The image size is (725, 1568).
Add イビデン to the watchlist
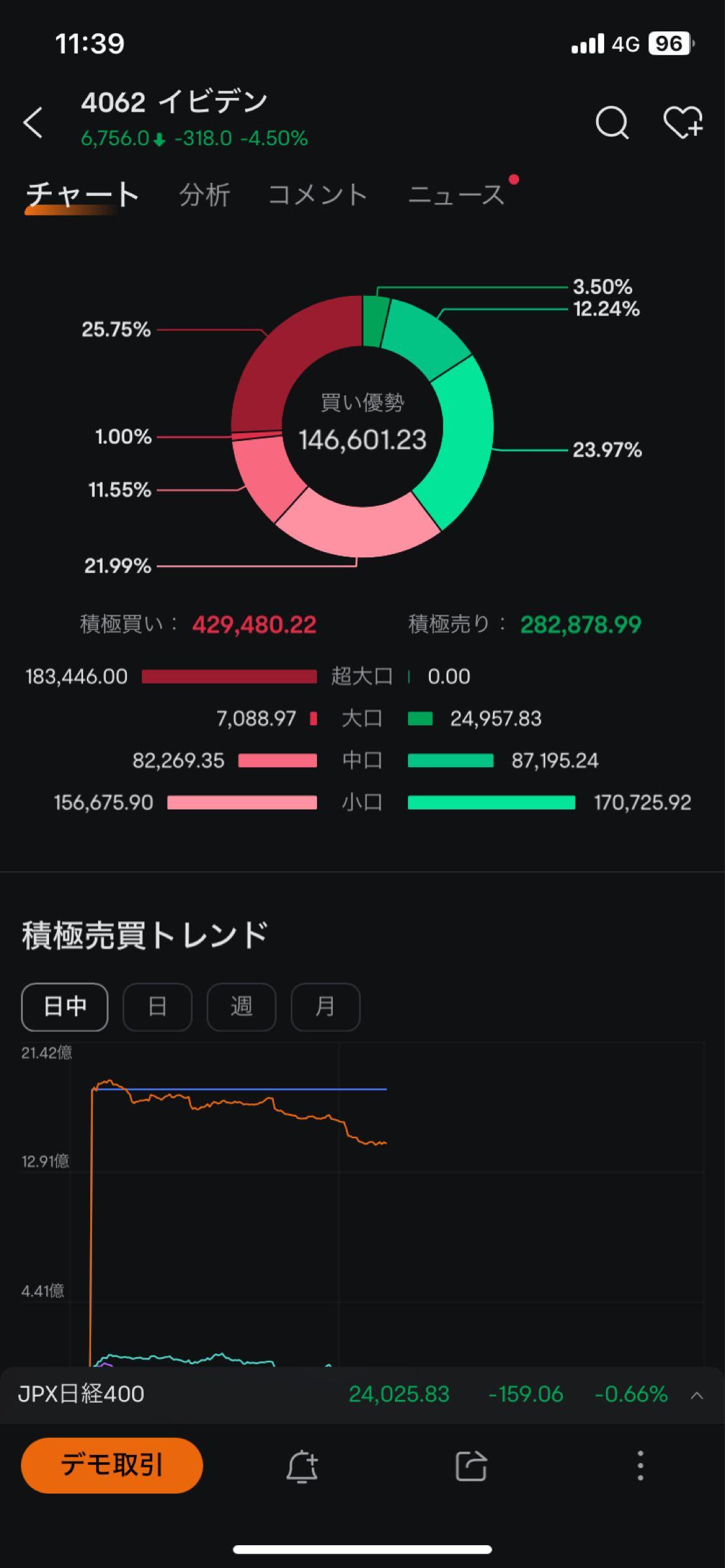[x=683, y=122]
